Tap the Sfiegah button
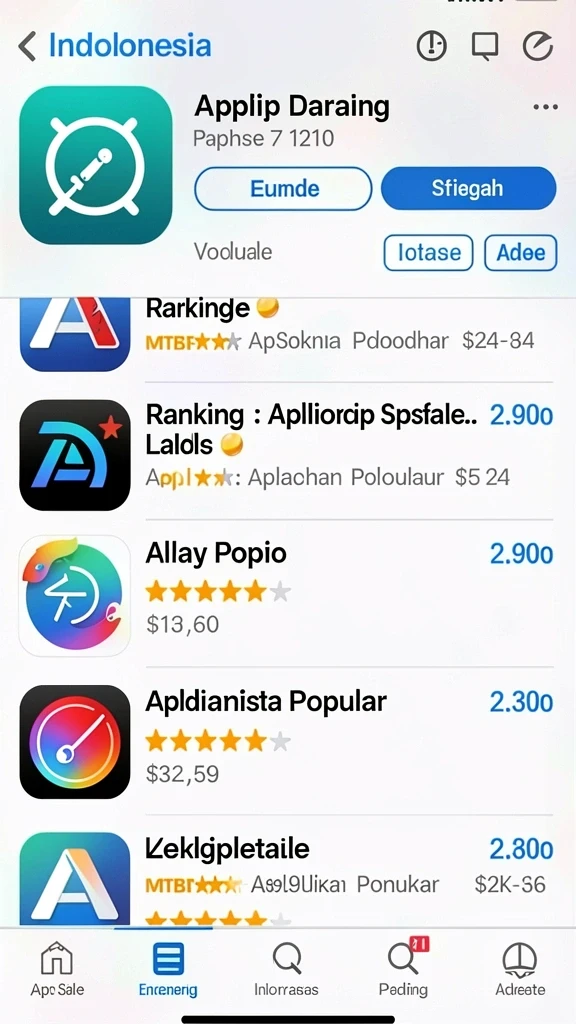This screenshot has height=1024, width=576. [x=468, y=188]
